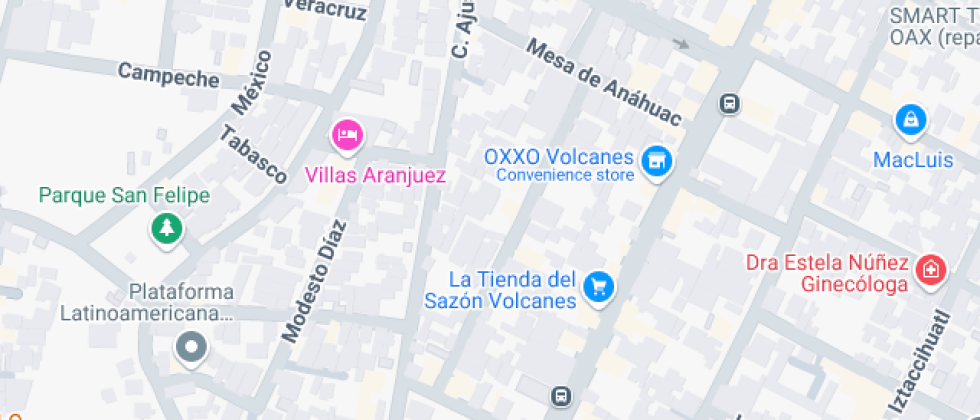Select Dra Estela Núñez Ginecóloga marker
Viewport: 980px width, 420px height.
pos(930,269)
